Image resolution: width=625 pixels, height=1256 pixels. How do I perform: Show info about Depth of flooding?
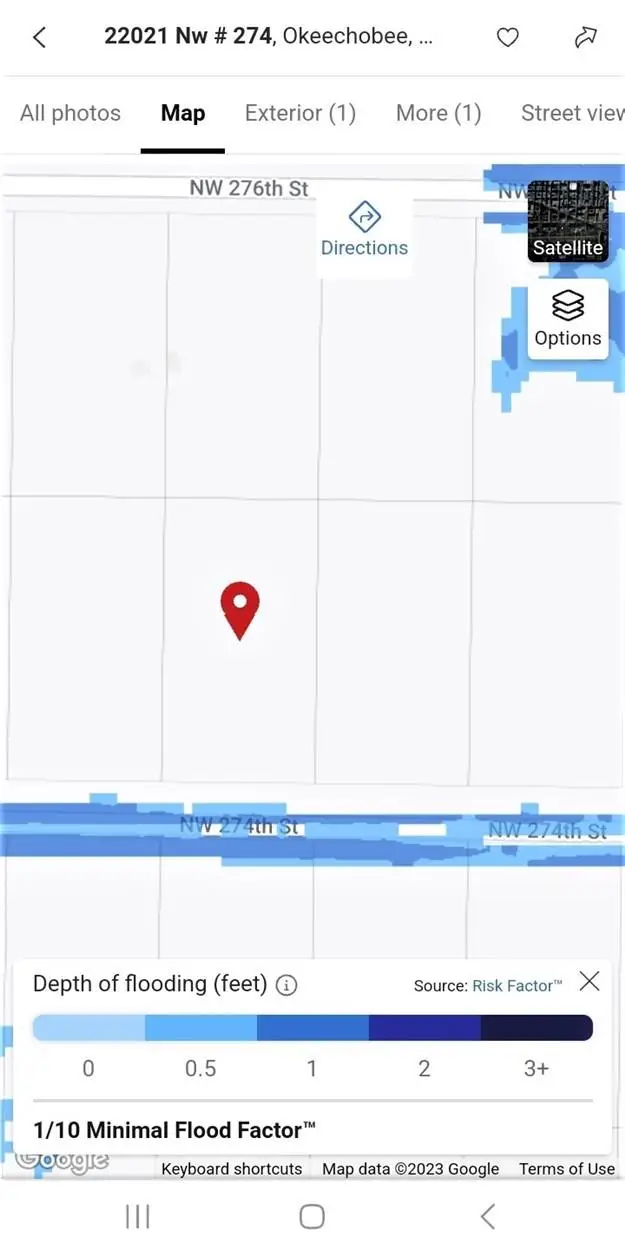pos(286,985)
